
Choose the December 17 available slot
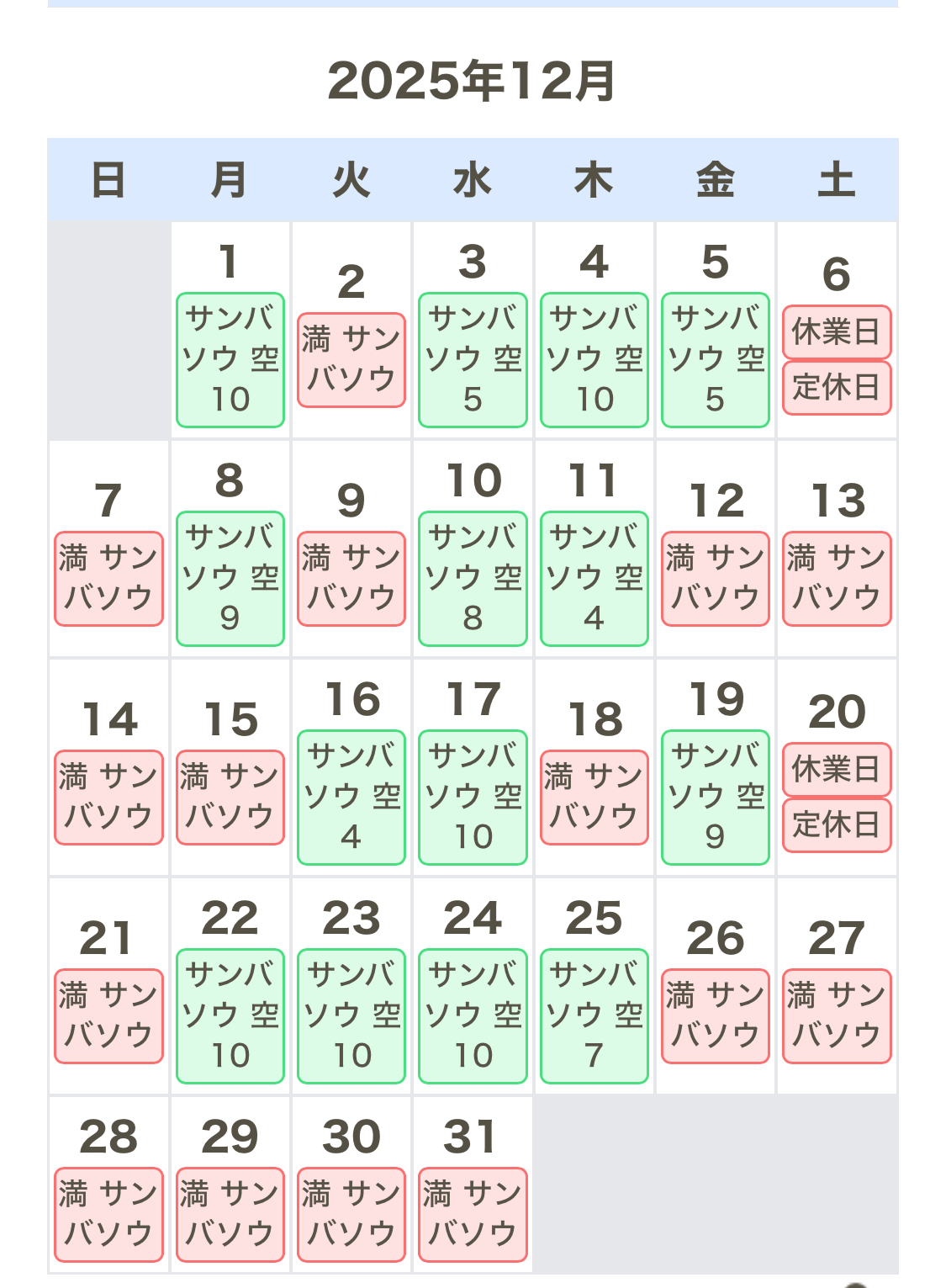click(473, 798)
